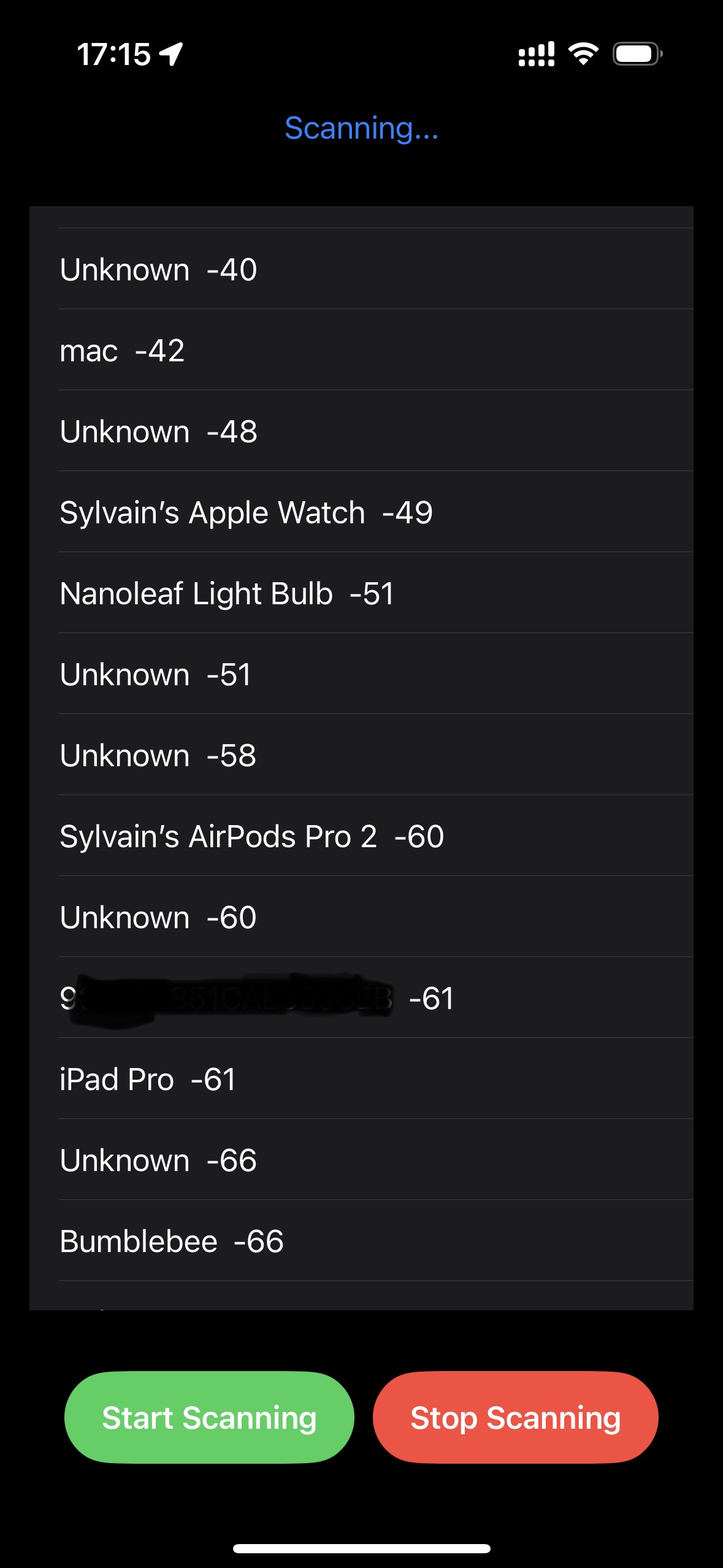Tap the location services arrow next to time

click(x=170, y=55)
